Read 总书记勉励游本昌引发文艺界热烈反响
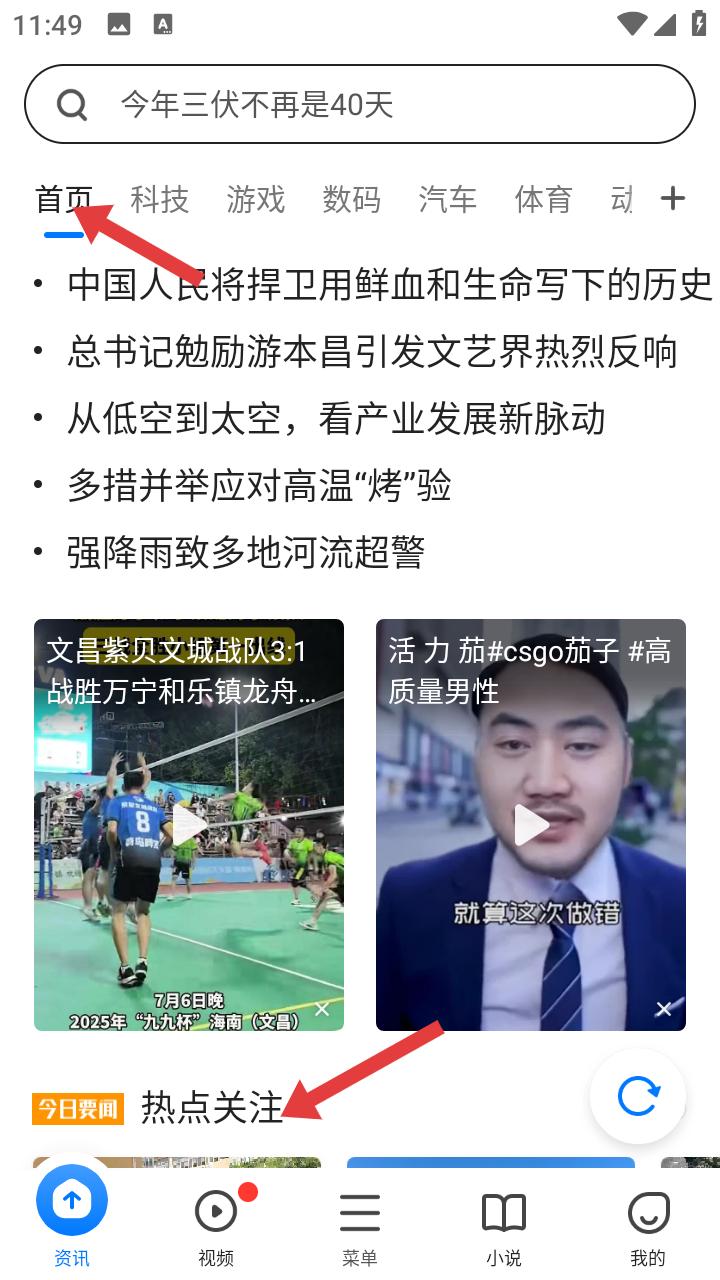The image size is (720, 1280). coord(372,352)
